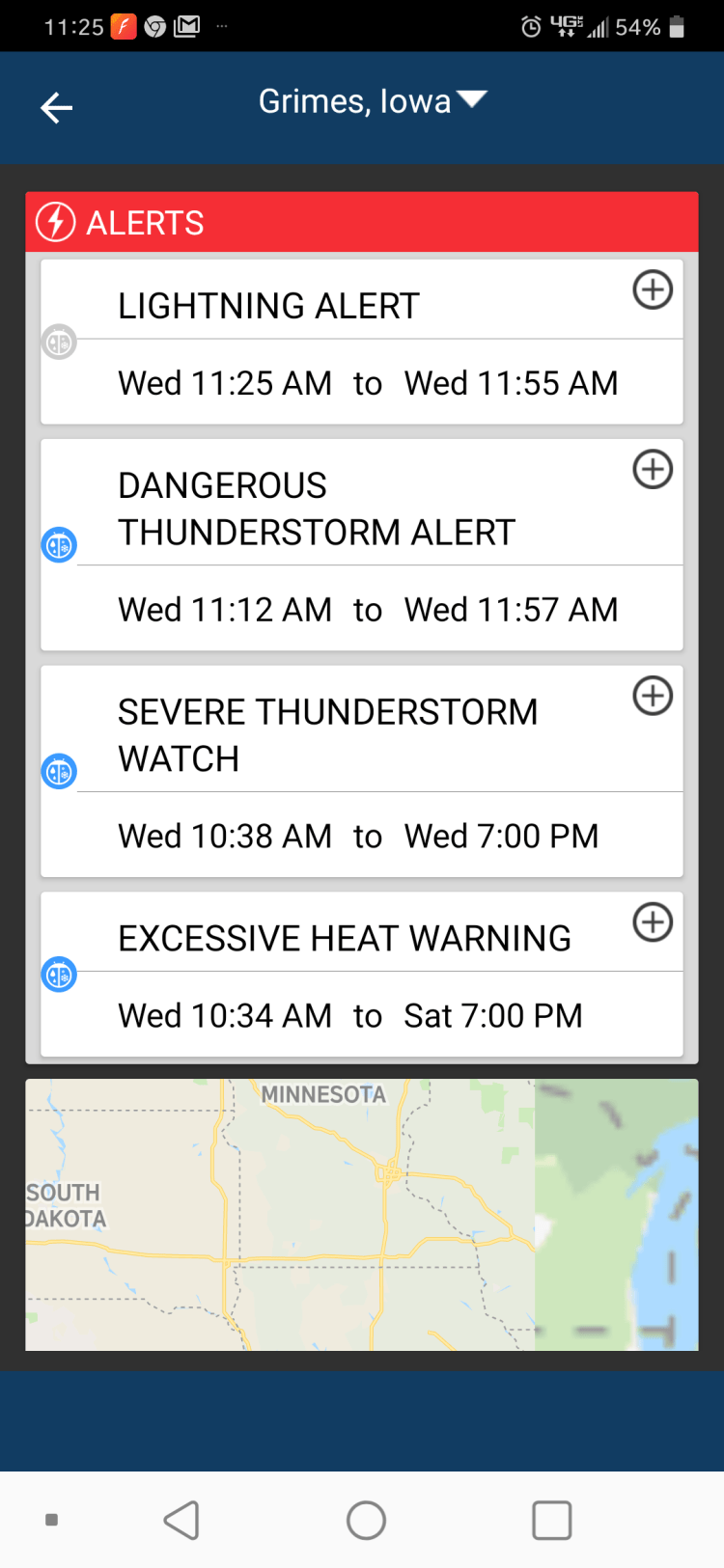The width and height of the screenshot is (724, 1568).
Task: Go back using the top-left arrow
Action: [x=56, y=107]
